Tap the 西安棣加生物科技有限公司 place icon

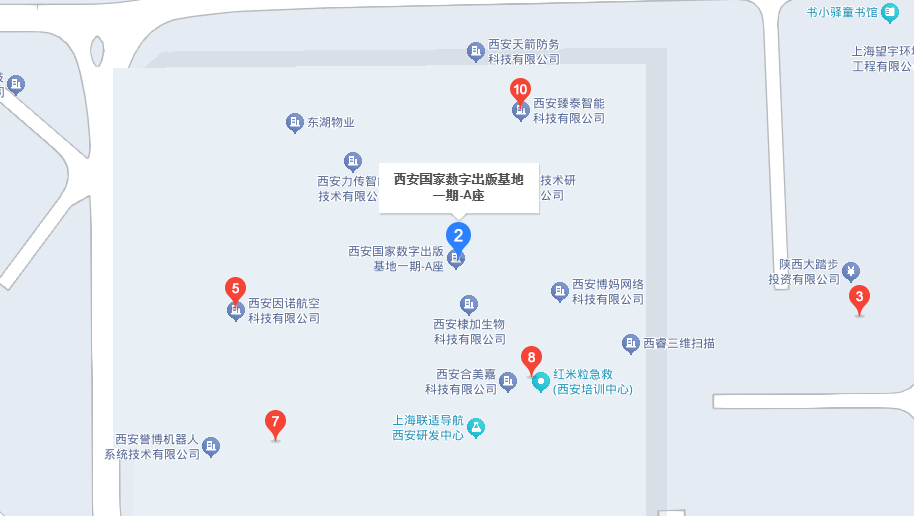(468, 304)
